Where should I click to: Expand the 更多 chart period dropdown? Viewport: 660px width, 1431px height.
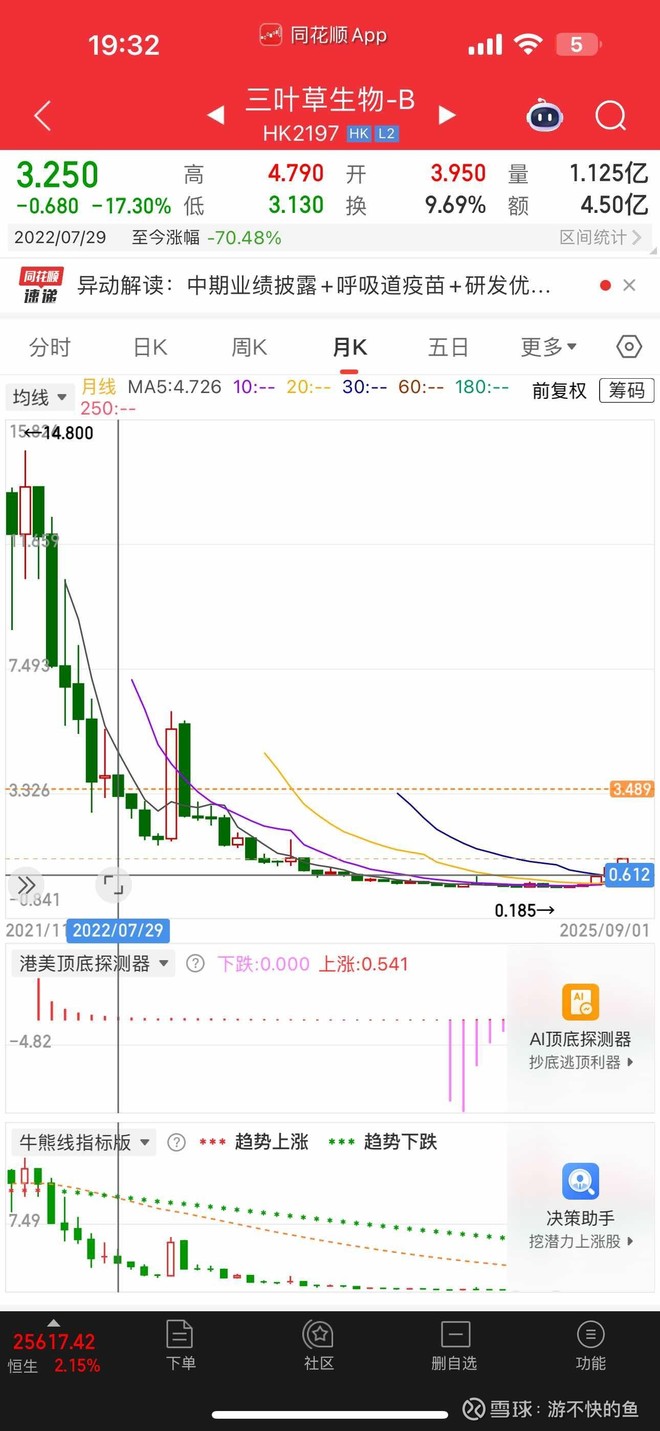coord(548,347)
